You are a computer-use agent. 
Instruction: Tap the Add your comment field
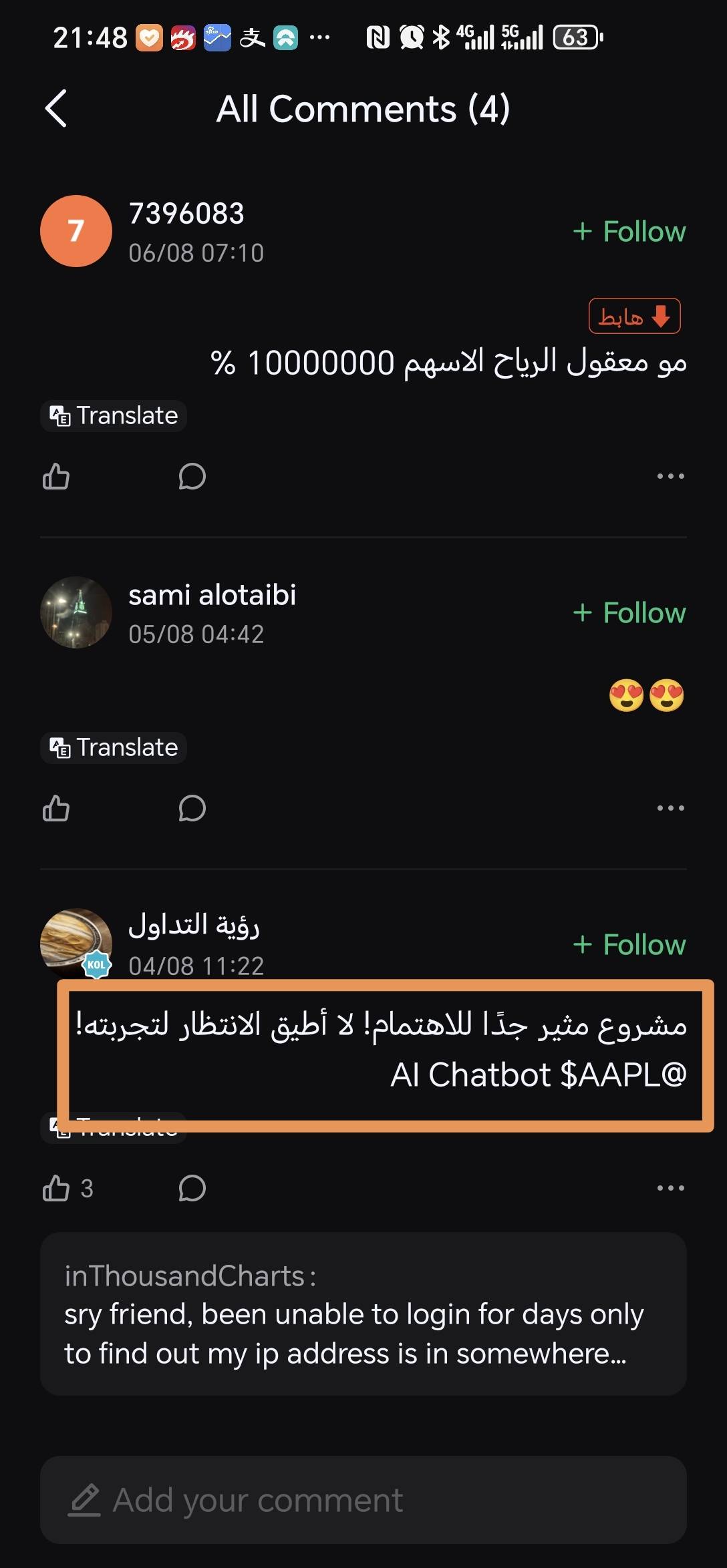tap(363, 1500)
